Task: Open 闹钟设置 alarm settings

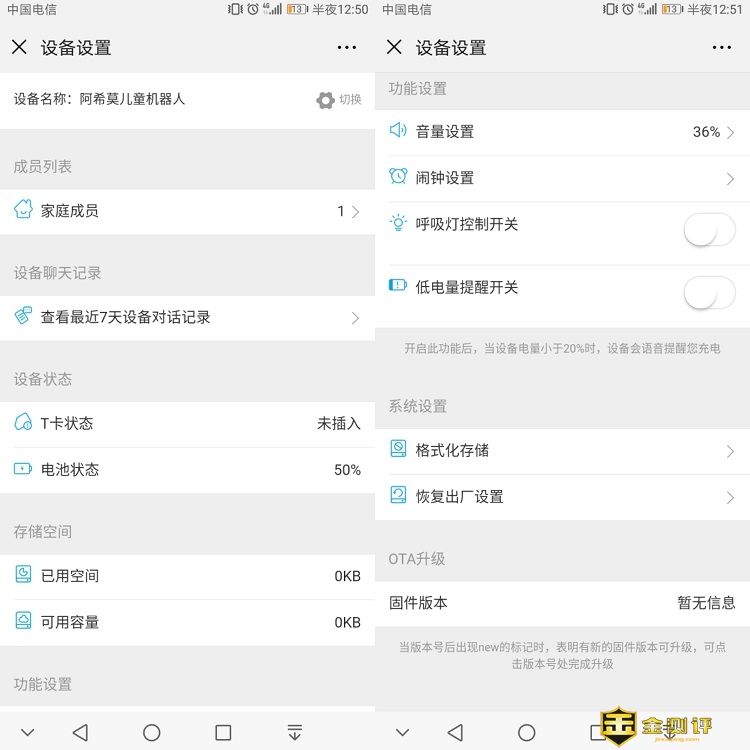Action: (562, 178)
